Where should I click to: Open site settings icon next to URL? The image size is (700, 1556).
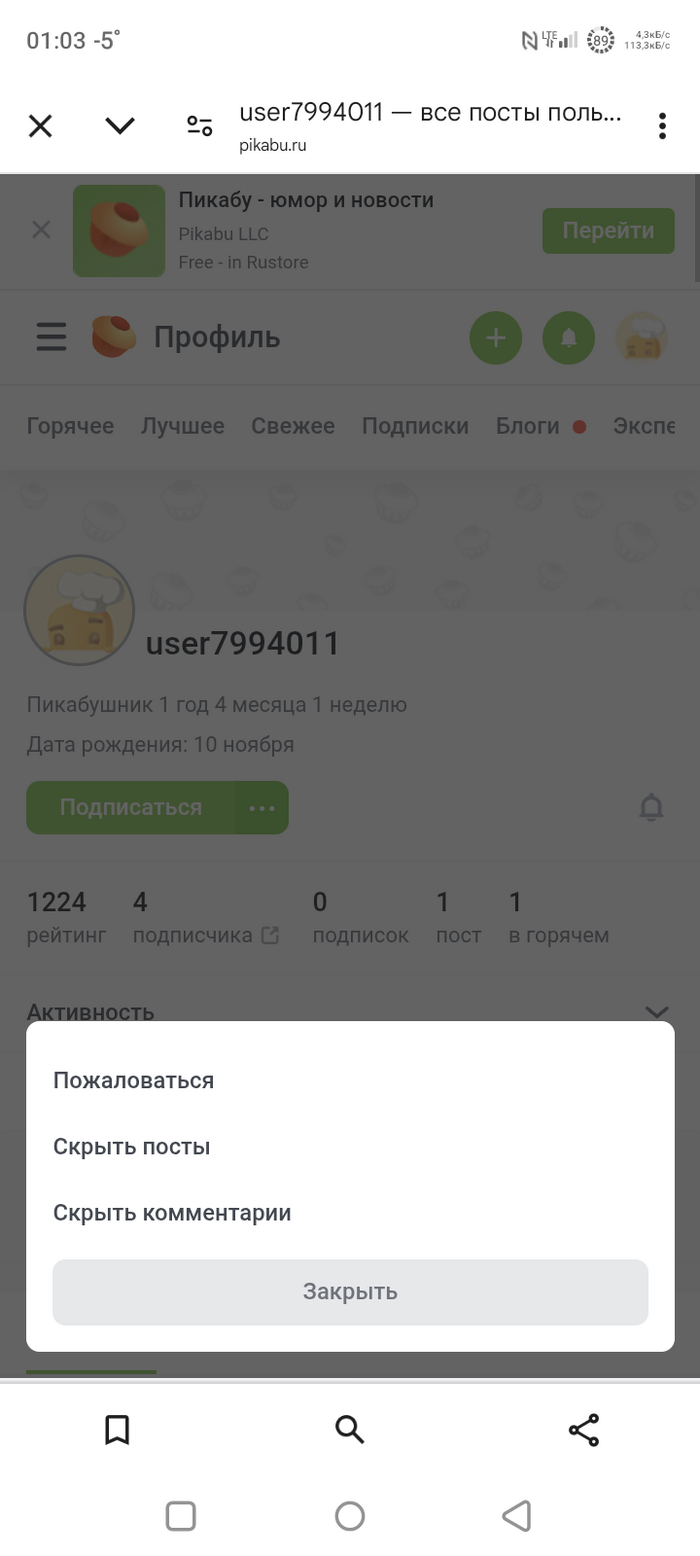tap(200, 126)
